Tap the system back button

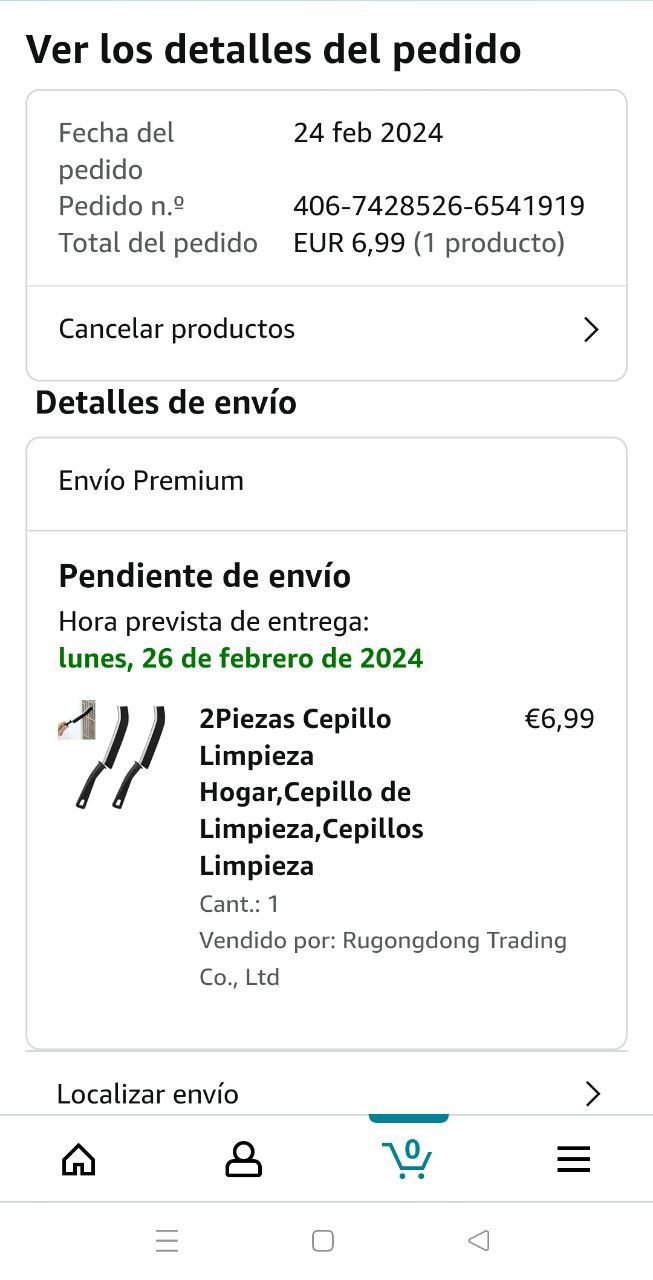[478, 1241]
